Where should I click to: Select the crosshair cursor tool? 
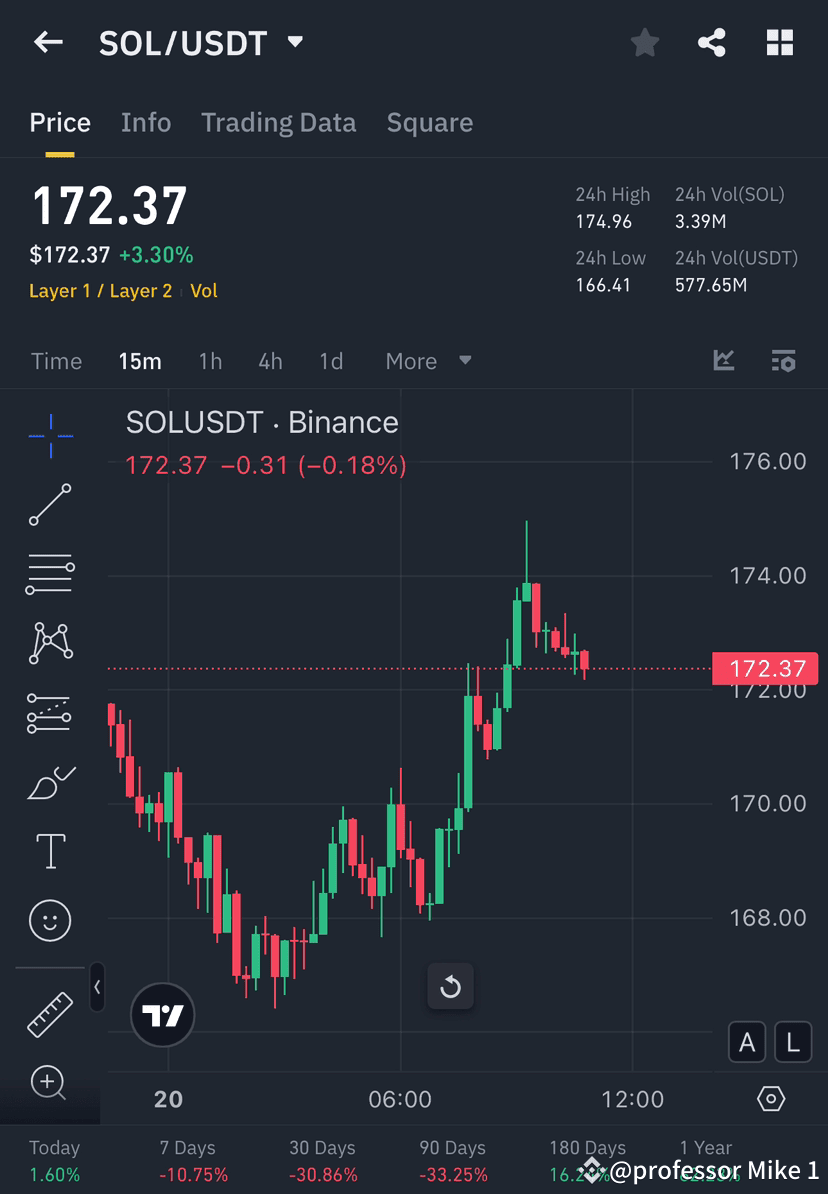click(x=50, y=435)
